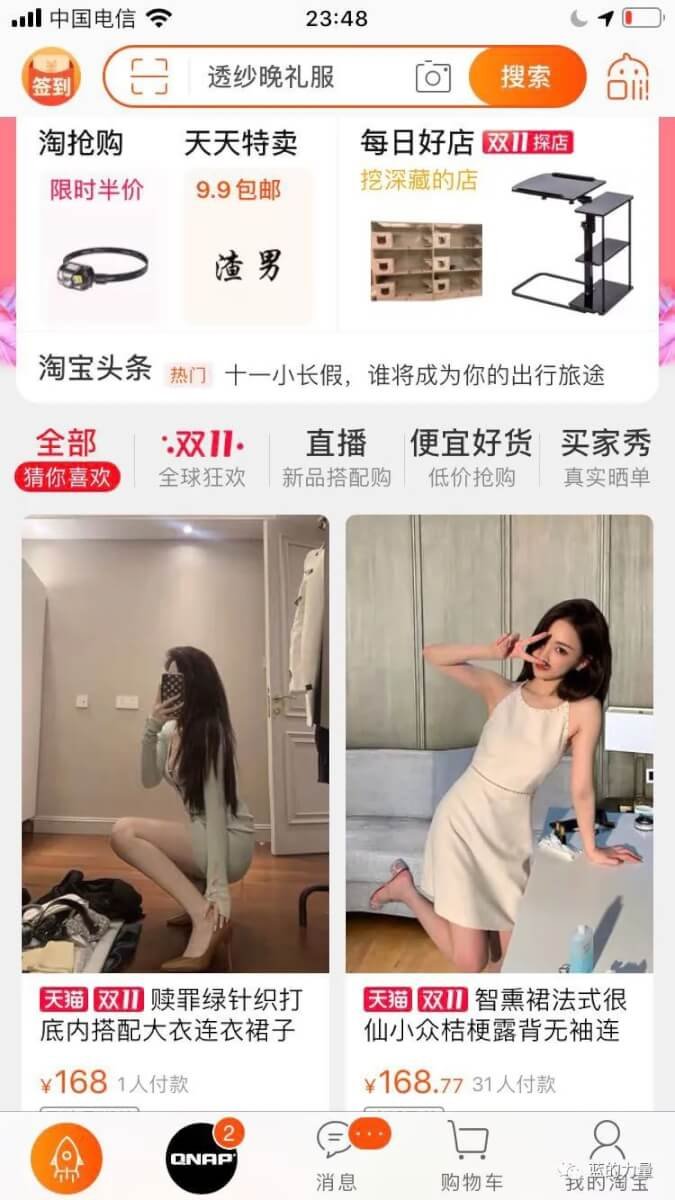Tap the 签到 check-in icon
The image size is (675, 1200).
coord(52,78)
